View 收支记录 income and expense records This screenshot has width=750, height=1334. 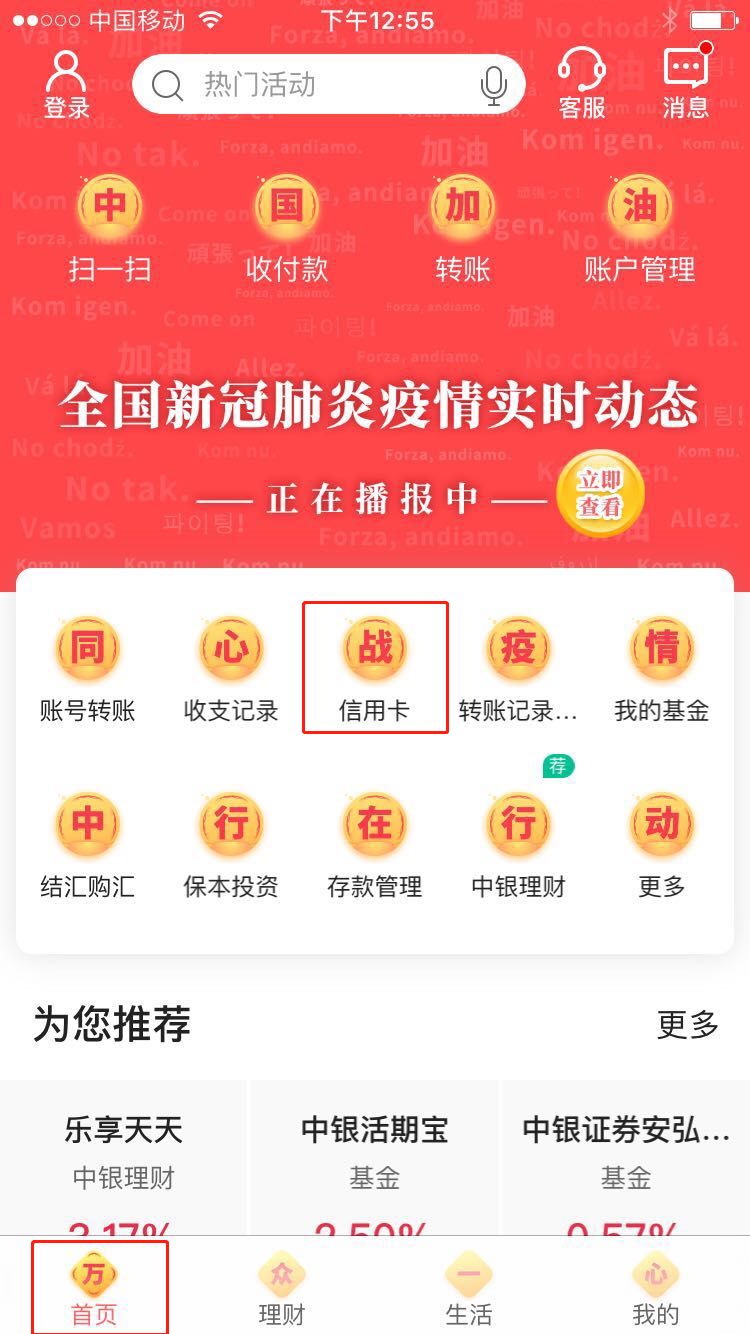point(231,665)
